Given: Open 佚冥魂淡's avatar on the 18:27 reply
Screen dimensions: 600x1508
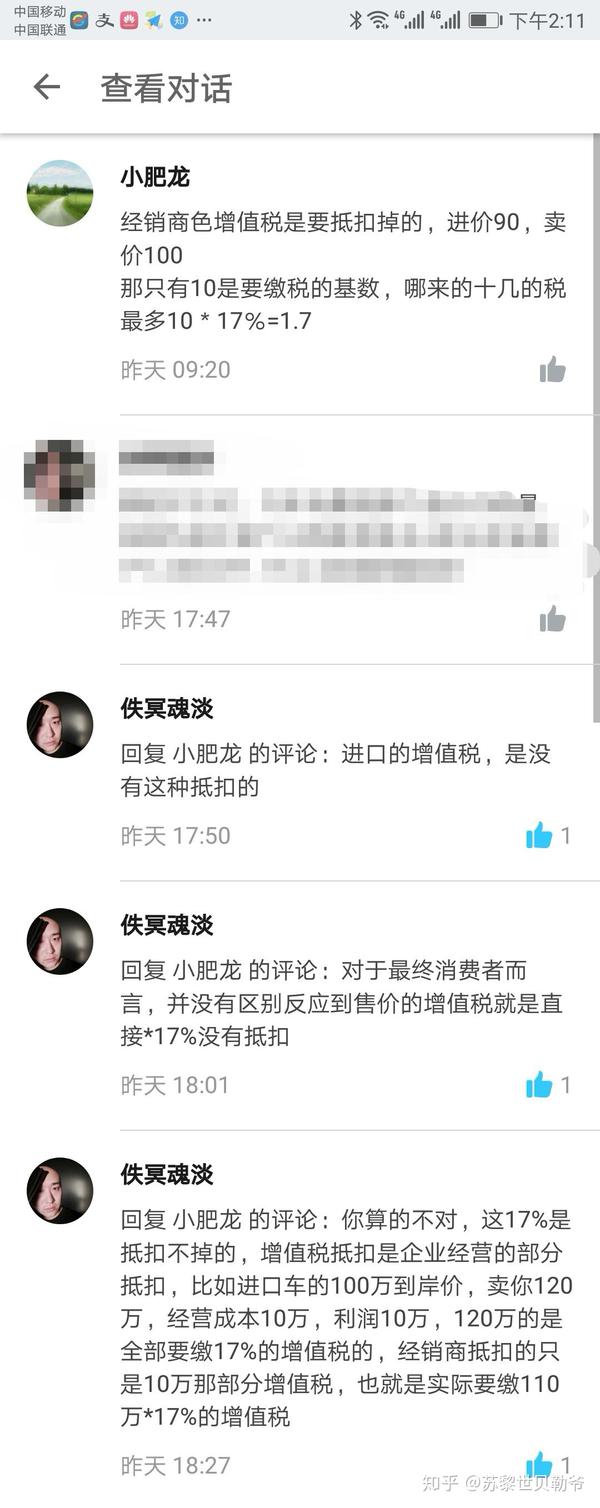Looking at the screenshot, I should point(60,1190).
